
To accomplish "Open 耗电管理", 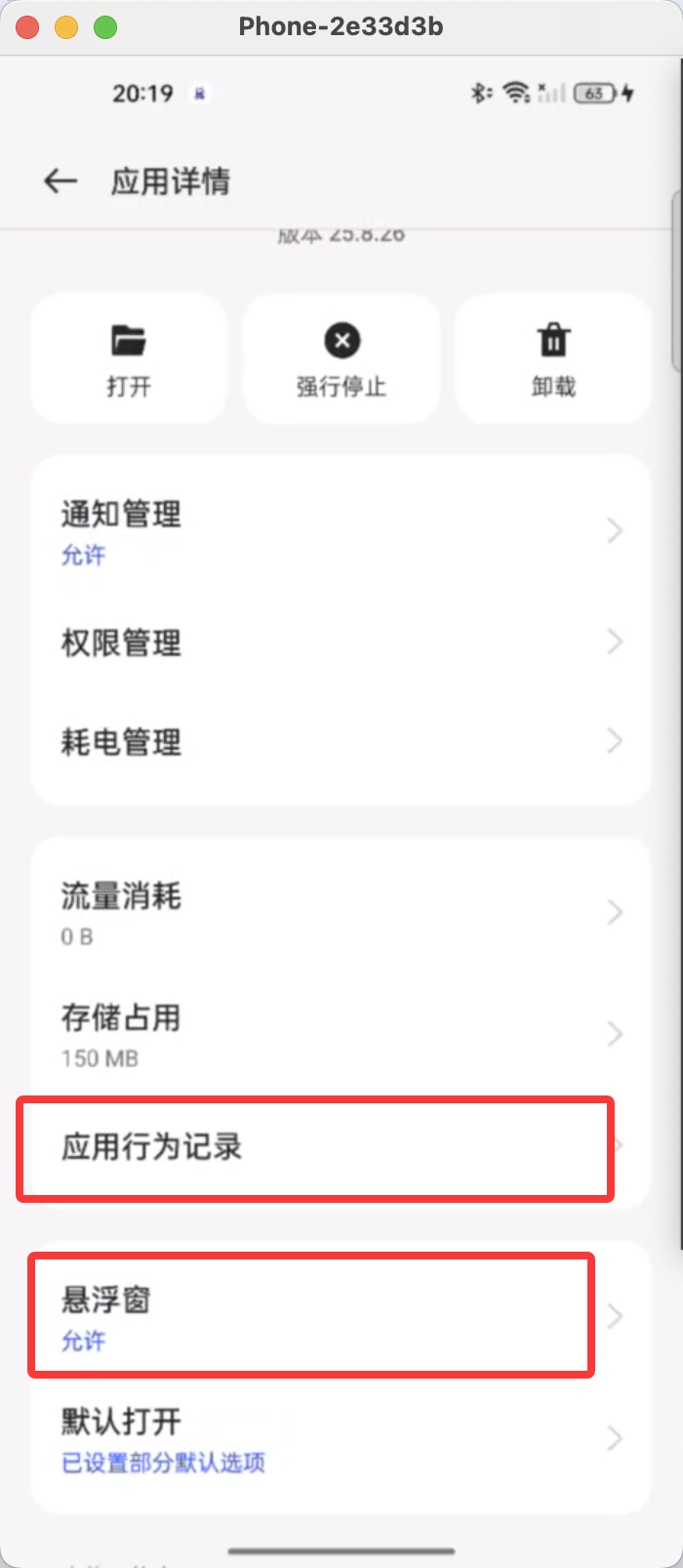I will tap(341, 742).
